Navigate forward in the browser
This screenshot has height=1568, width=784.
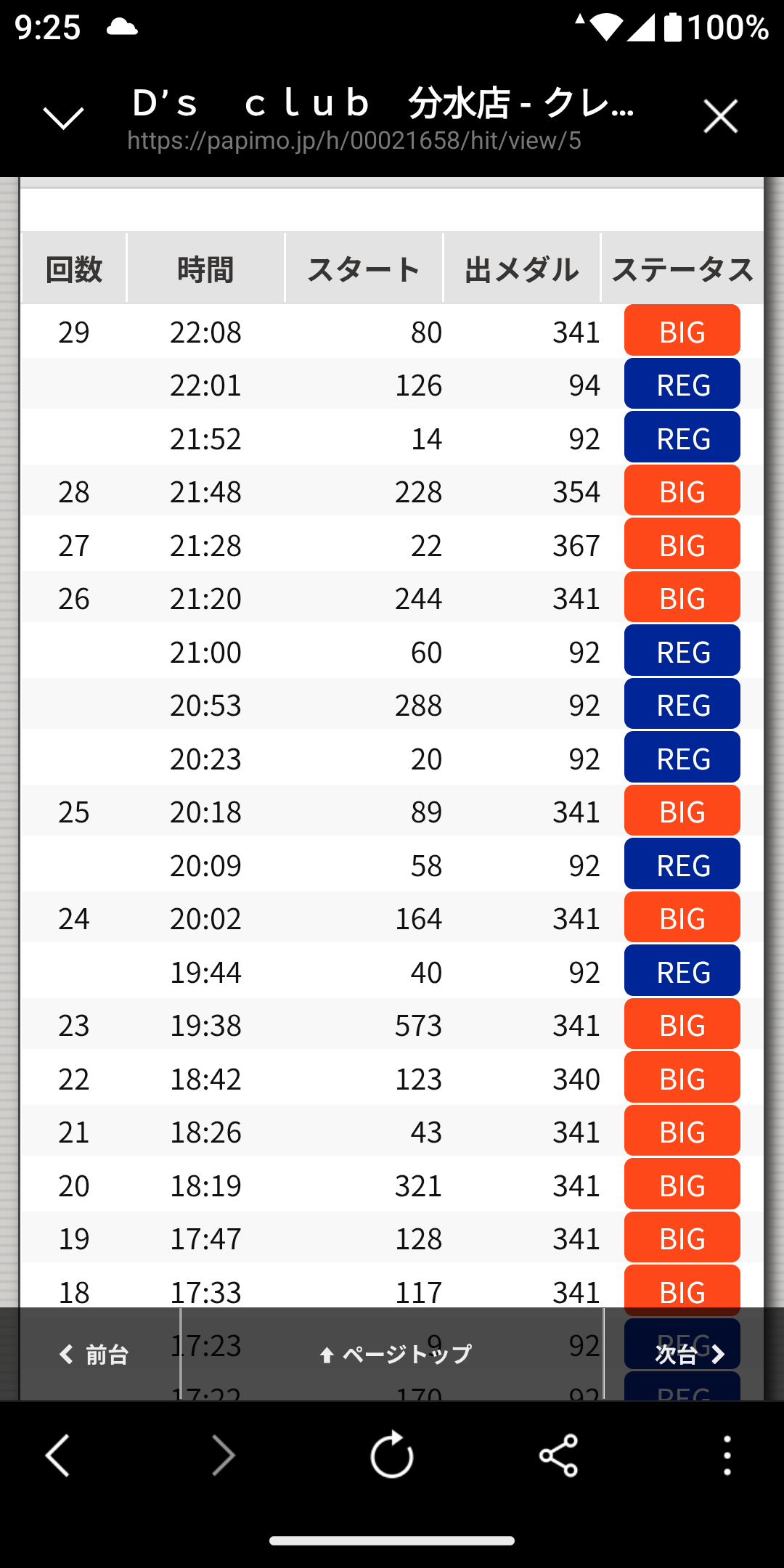[223, 1455]
